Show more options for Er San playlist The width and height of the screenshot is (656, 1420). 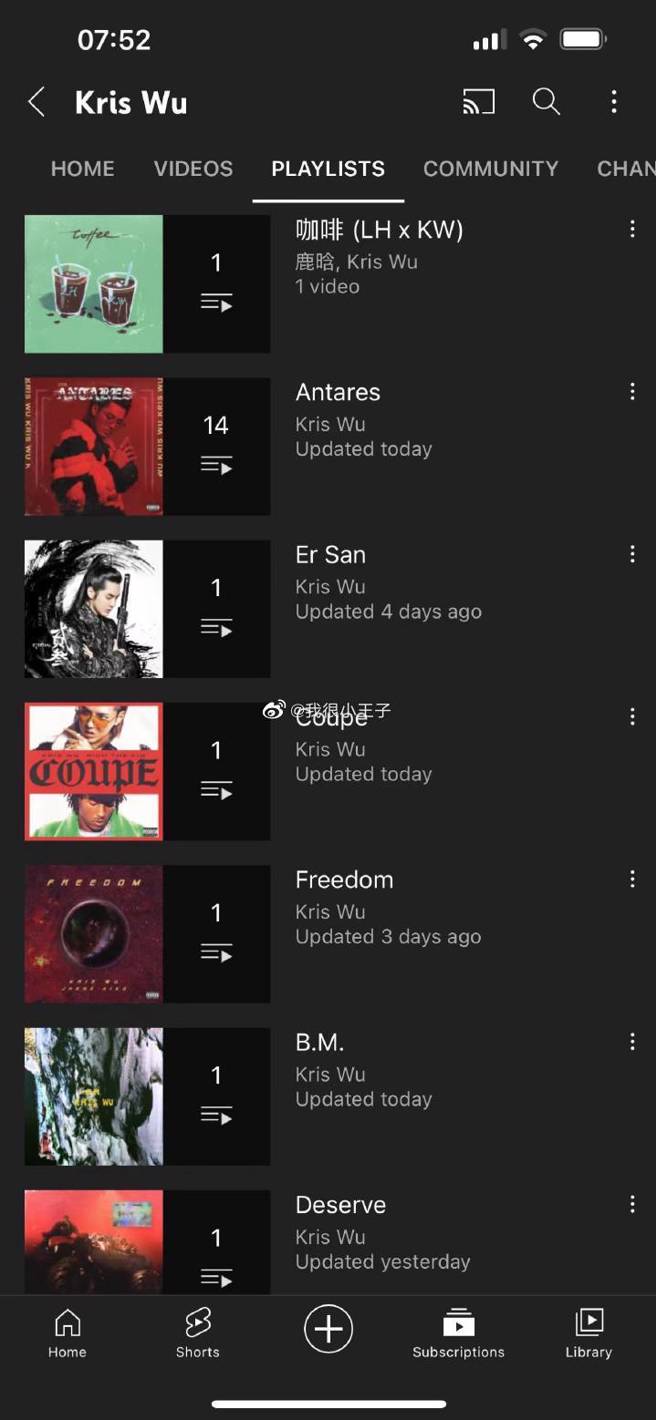[632, 554]
